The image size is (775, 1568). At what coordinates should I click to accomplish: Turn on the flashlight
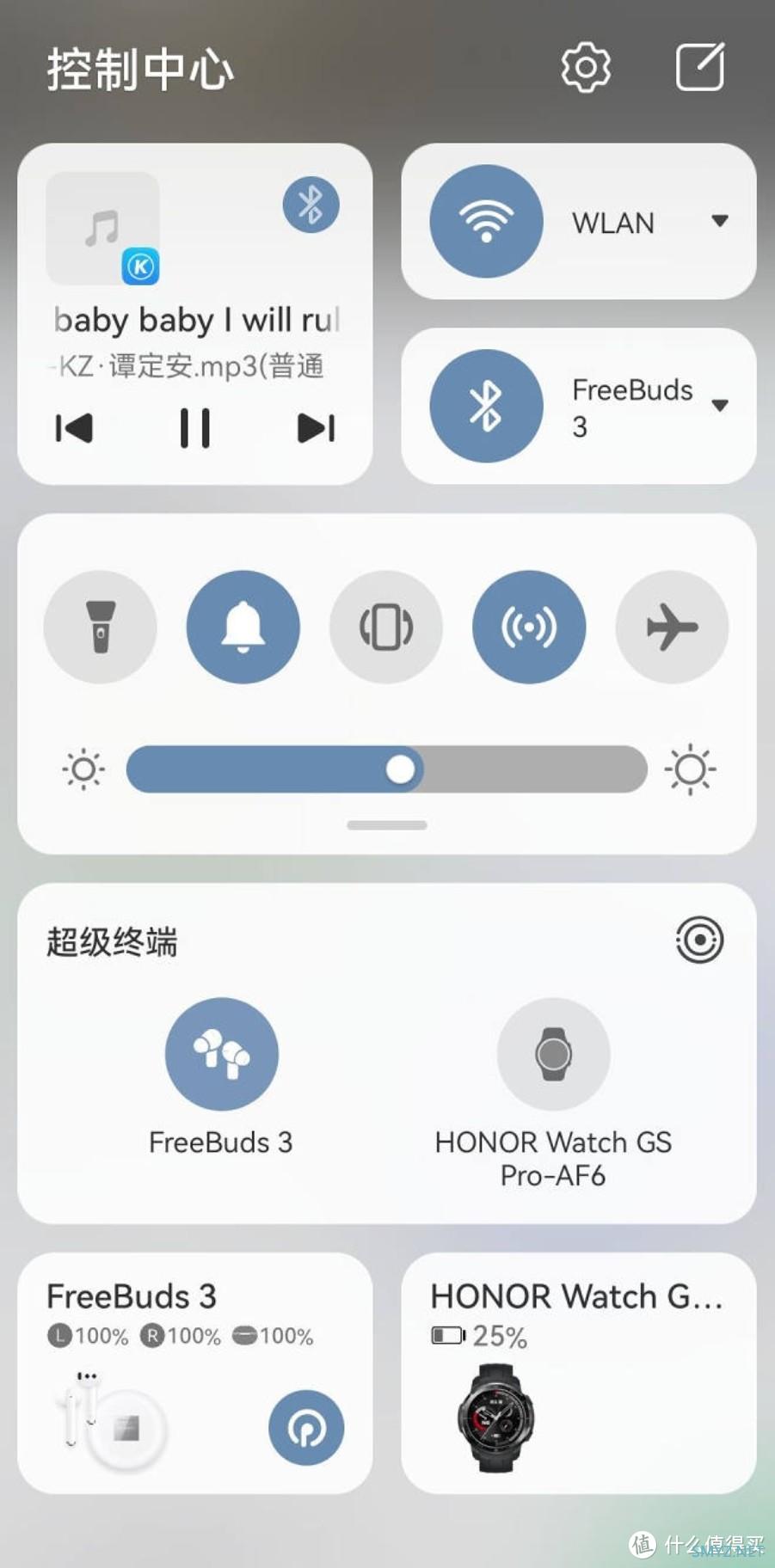point(101,627)
